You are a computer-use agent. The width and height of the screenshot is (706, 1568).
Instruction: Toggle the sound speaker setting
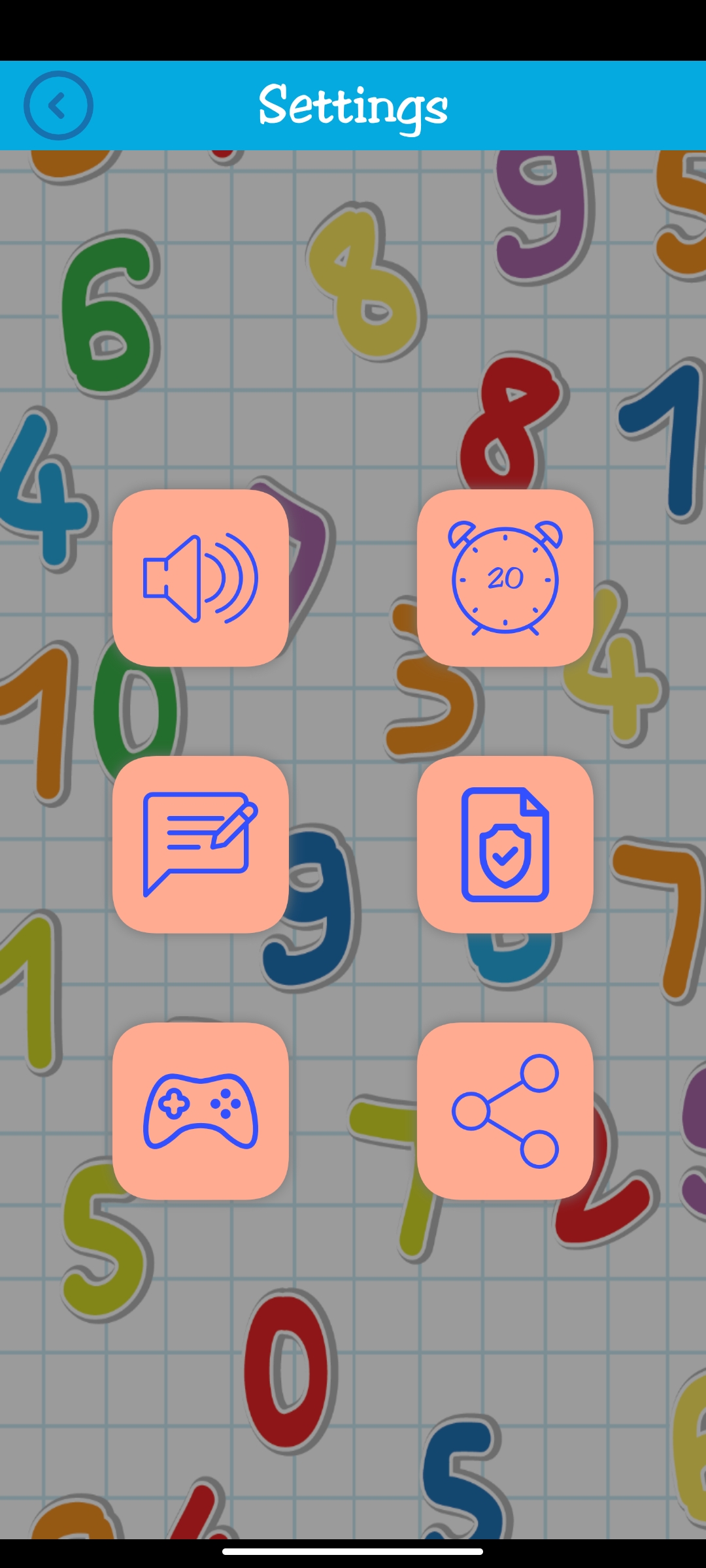pos(201,578)
